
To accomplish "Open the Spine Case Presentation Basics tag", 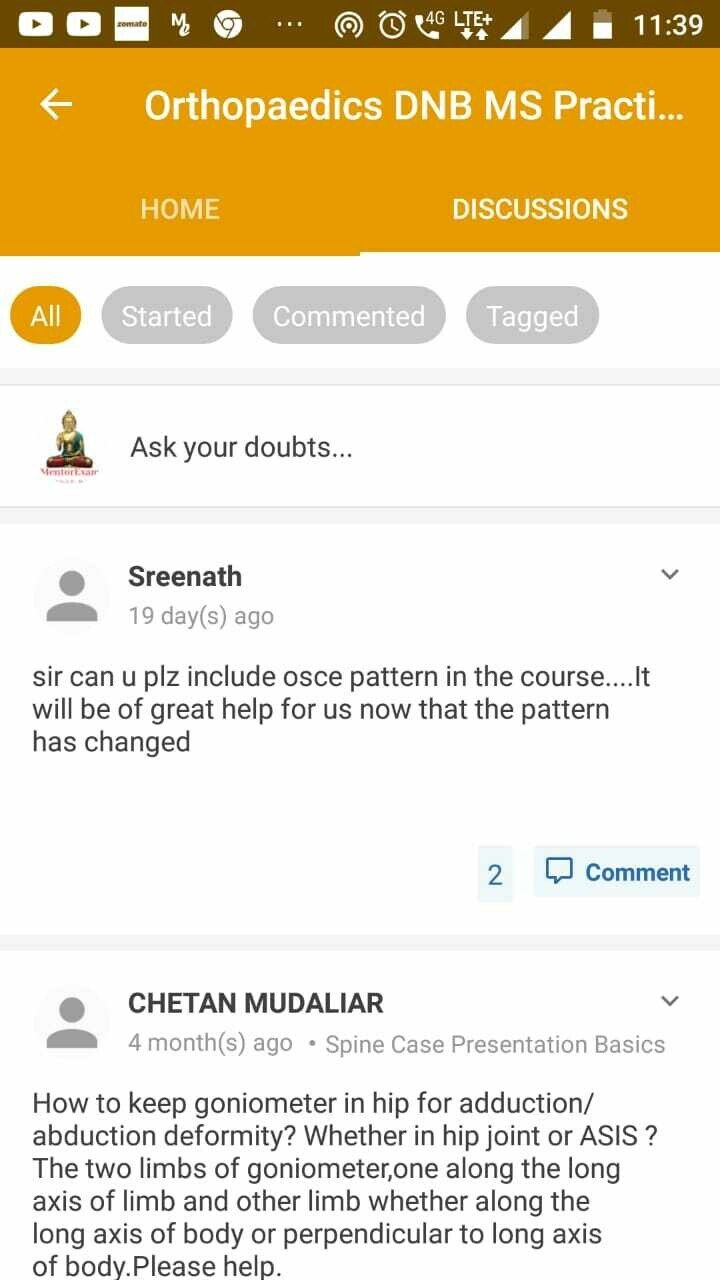I will tap(495, 1044).
